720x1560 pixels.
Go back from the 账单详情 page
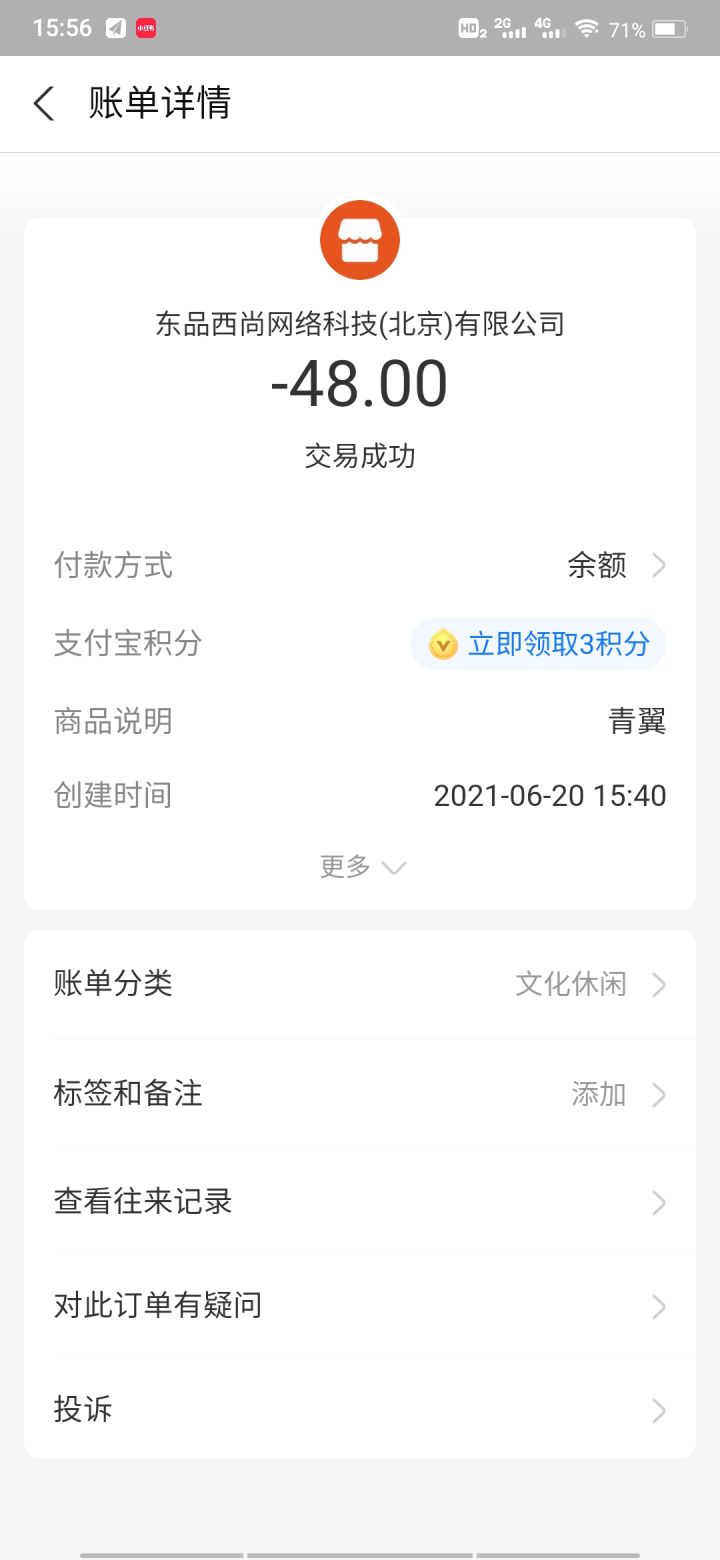tap(44, 104)
